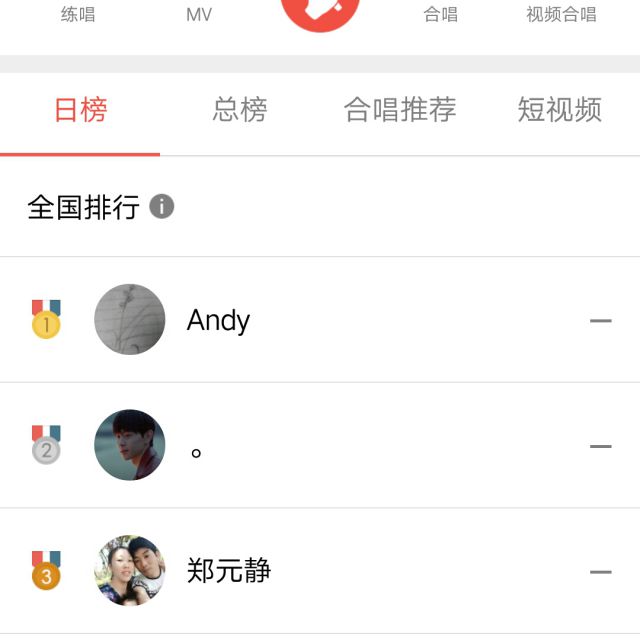The width and height of the screenshot is (640, 640).
Task: Switch to the 合唱推荐 tab
Action: click(400, 110)
